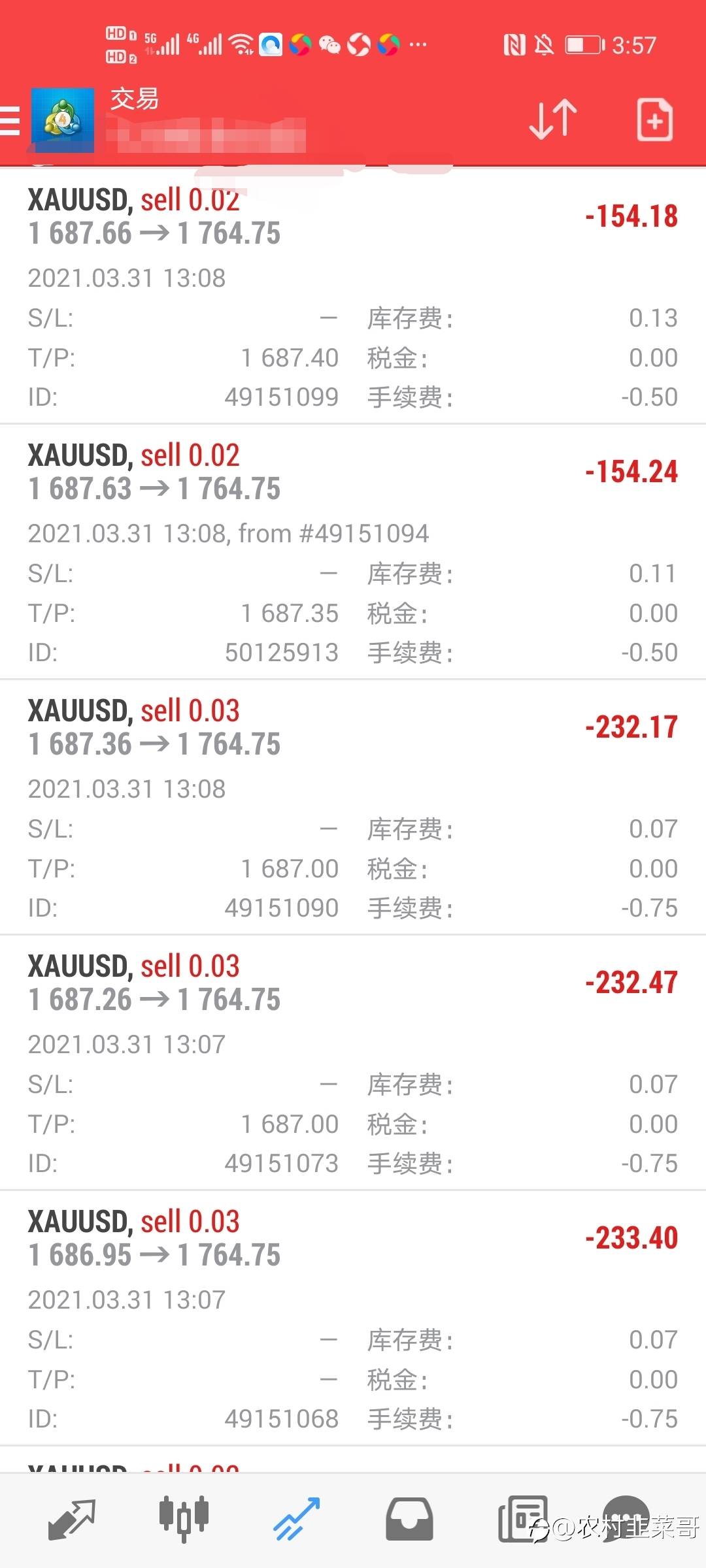The image size is (706, 1568).
Task: Switch to the History inbox tab
Action: click(409, 1520)
